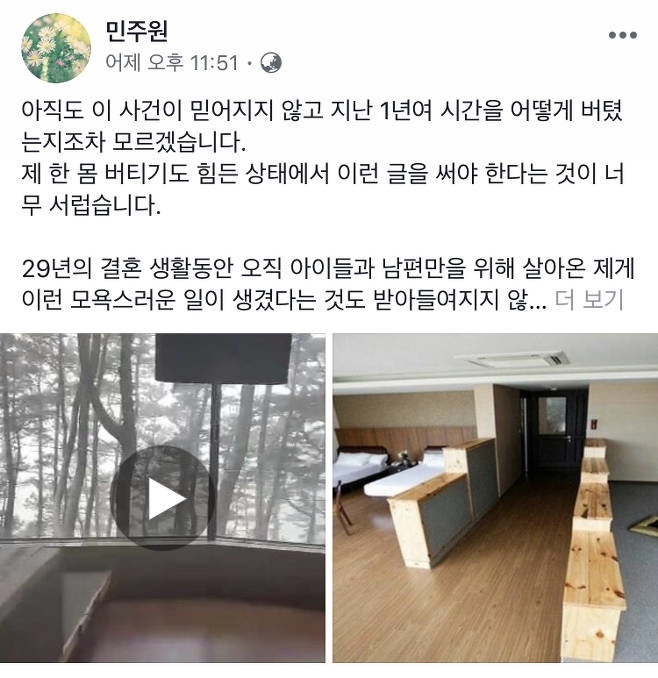Open the post's three-dot options menu
The height and width of the screenshot is (678, 658).
(x=622, y=35)
